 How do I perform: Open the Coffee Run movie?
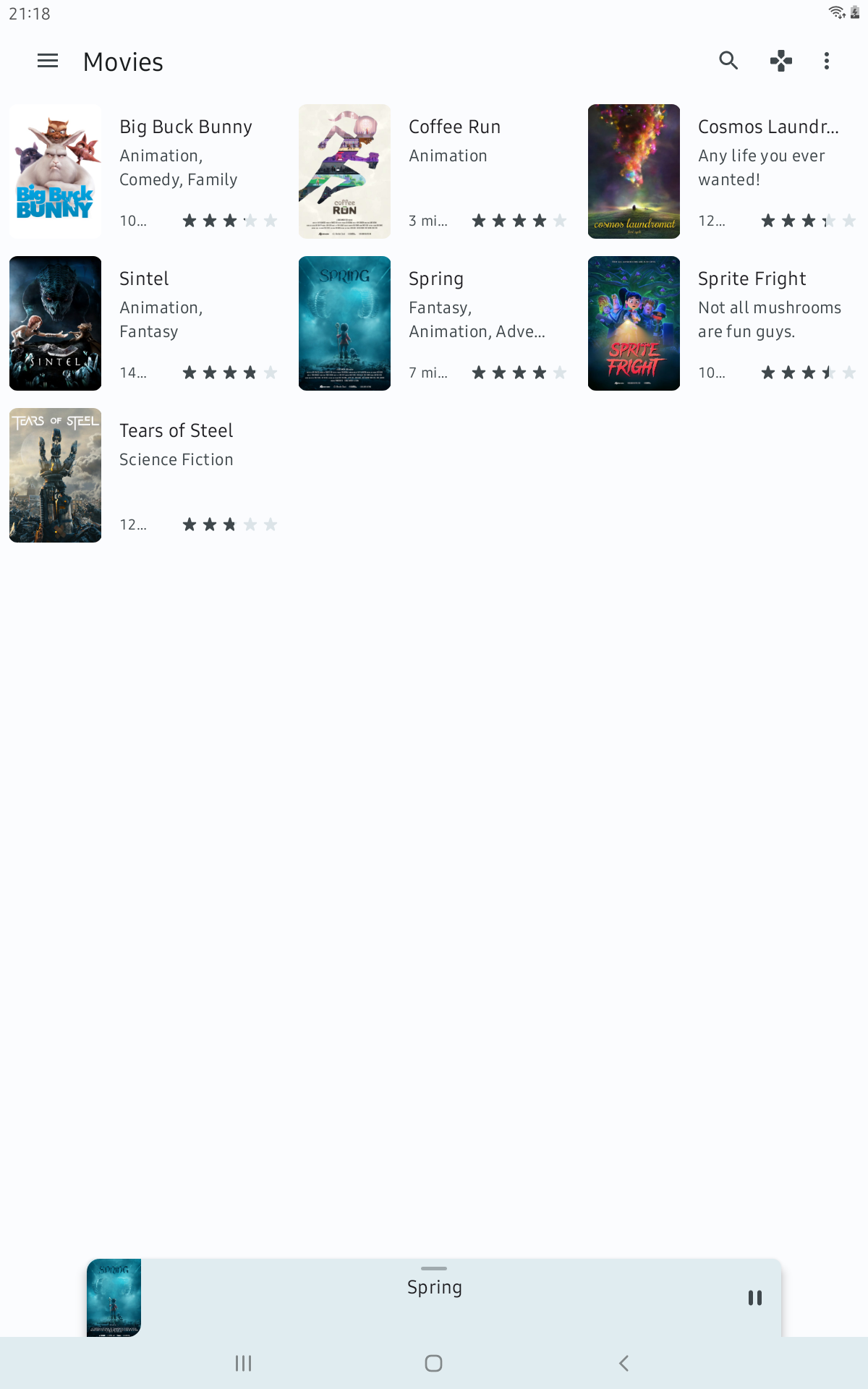[434, 171]
